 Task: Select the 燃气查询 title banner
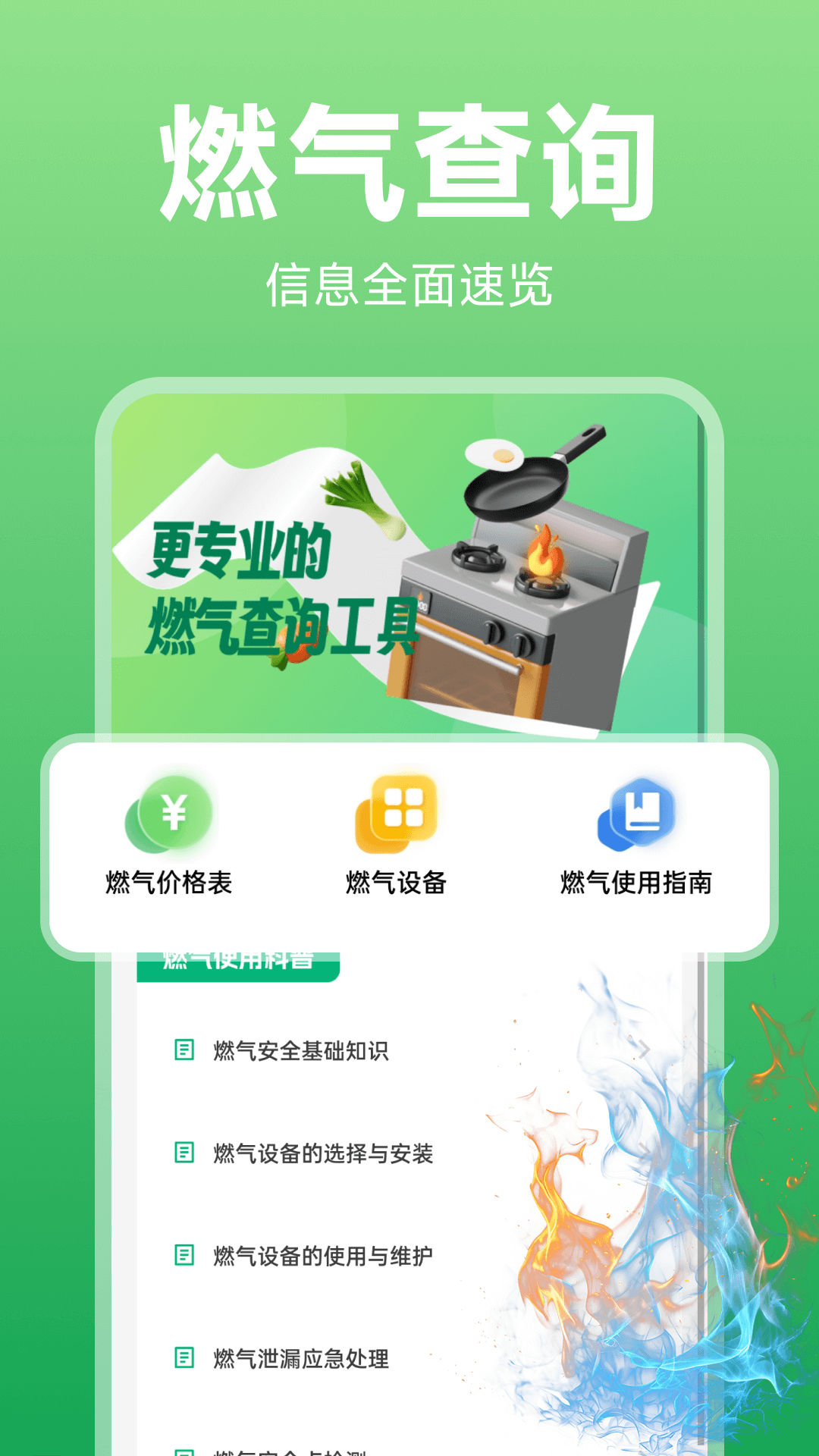tap(409, 161)
